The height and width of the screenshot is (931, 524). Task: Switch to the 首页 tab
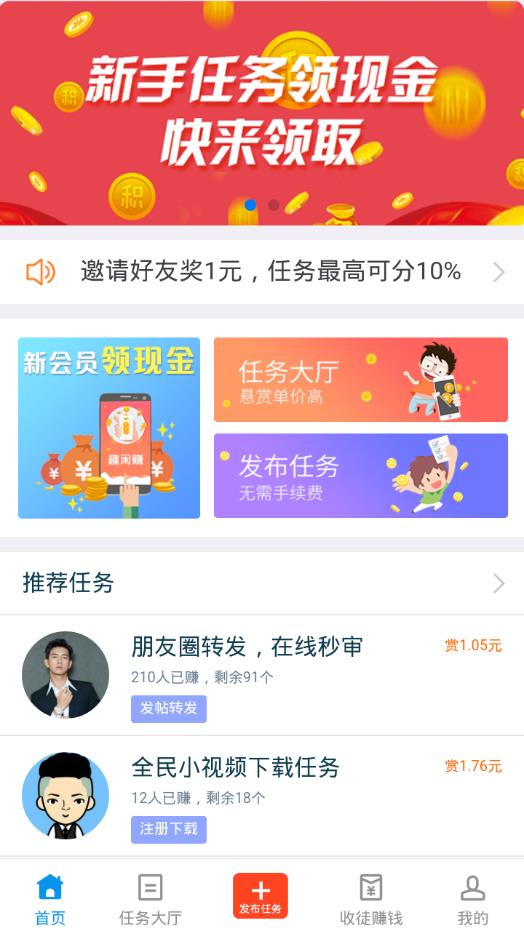pos(50,899)
